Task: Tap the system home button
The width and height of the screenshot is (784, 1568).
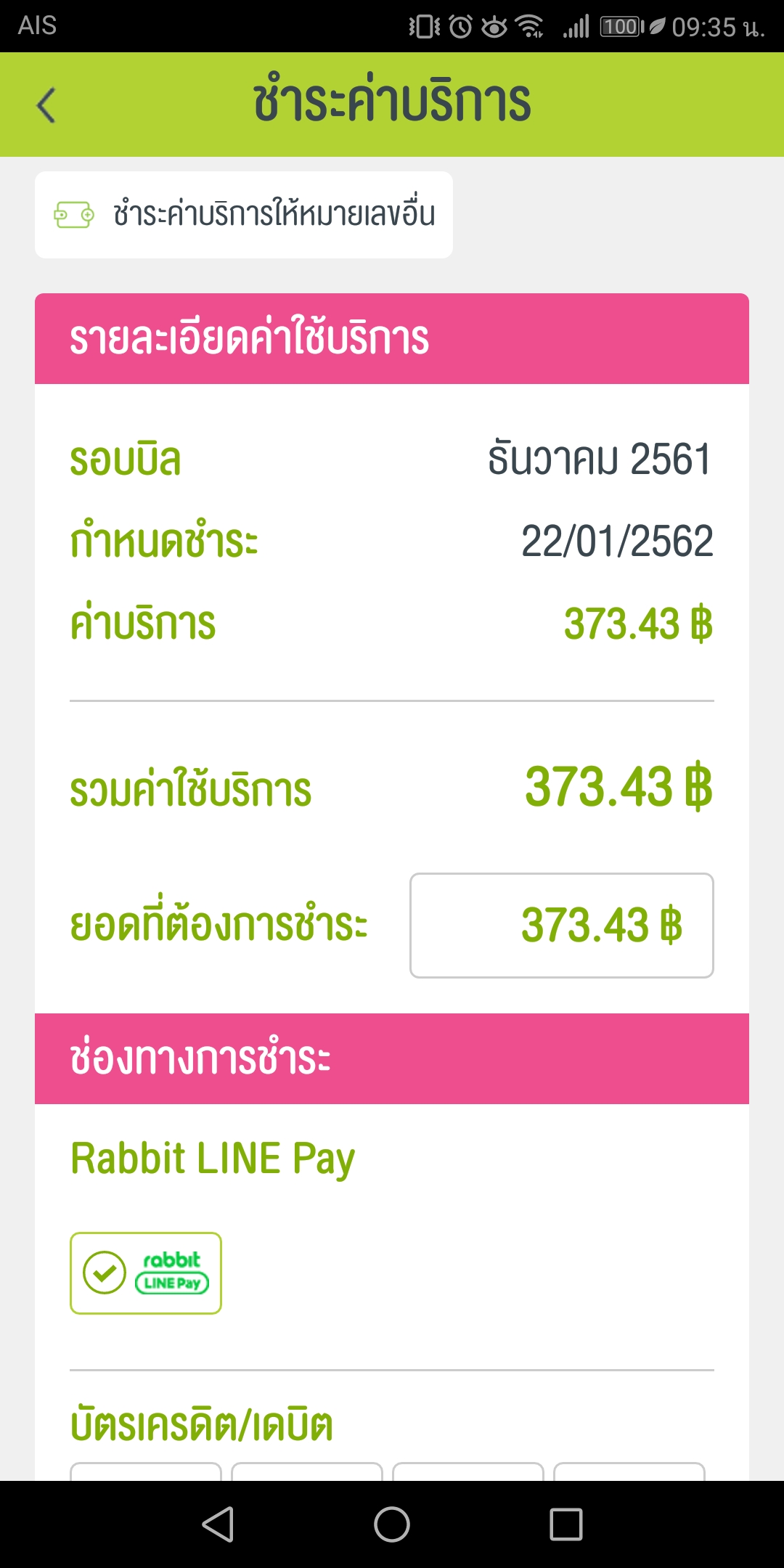Action: tap(392, 1524)
